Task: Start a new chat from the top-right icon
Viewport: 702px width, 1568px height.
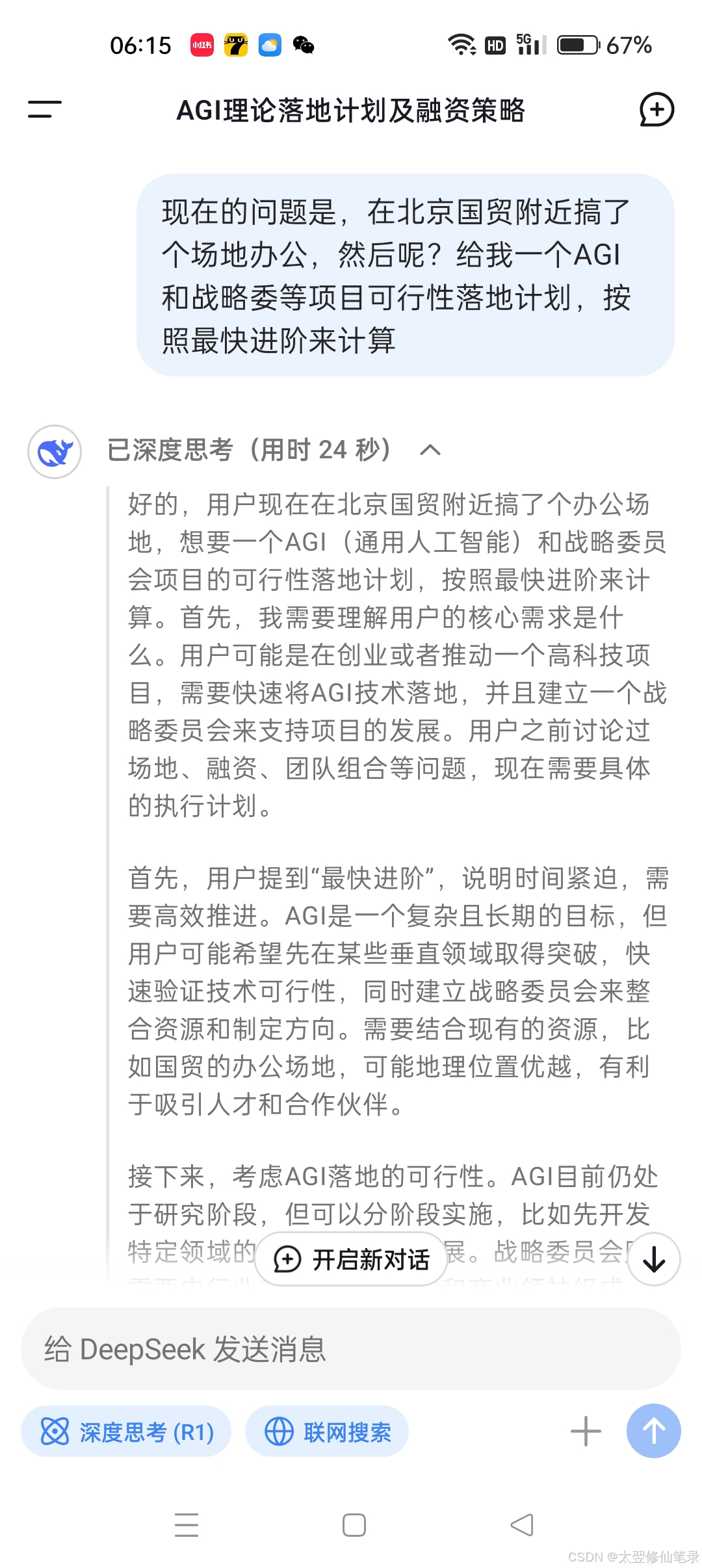Action: [656, 109]
